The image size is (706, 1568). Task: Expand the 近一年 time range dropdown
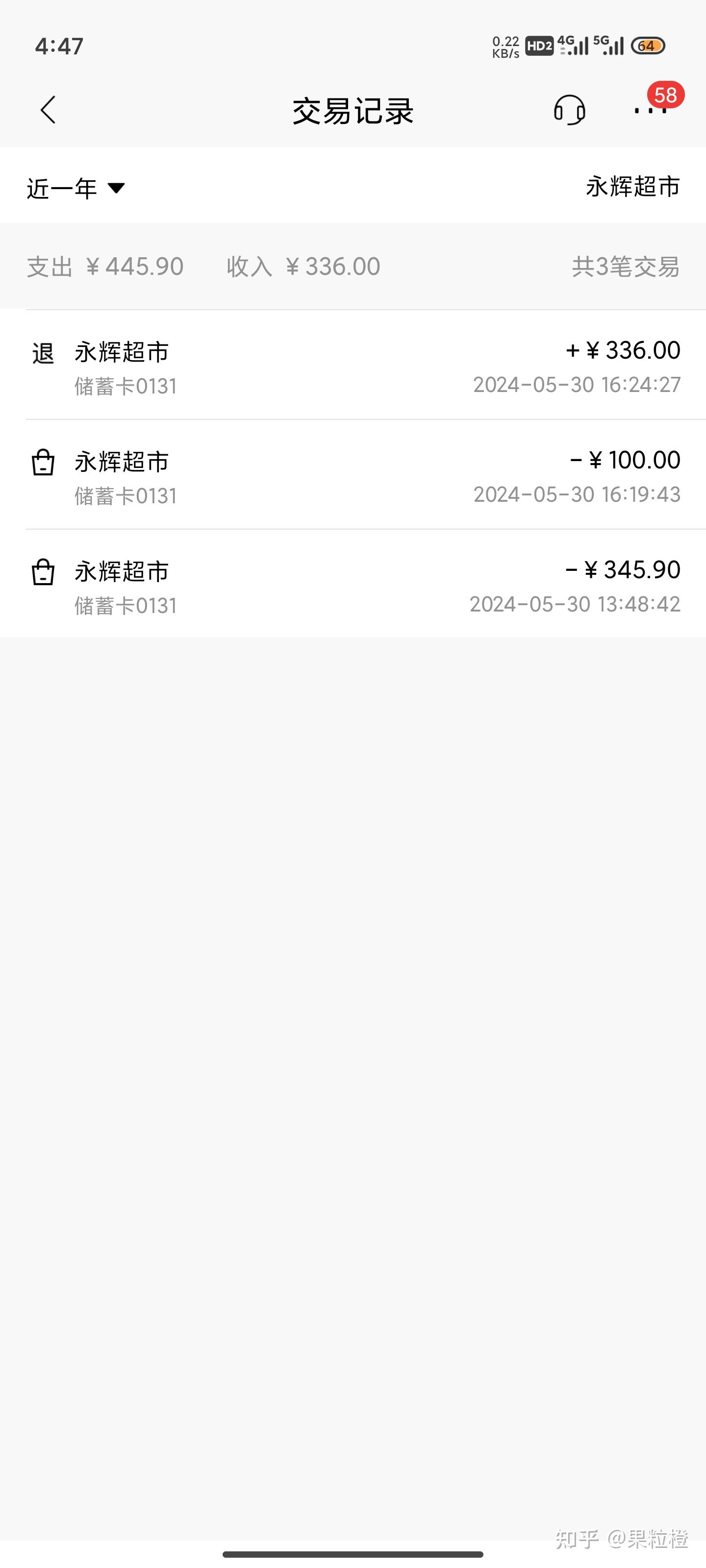coord(76,188)
